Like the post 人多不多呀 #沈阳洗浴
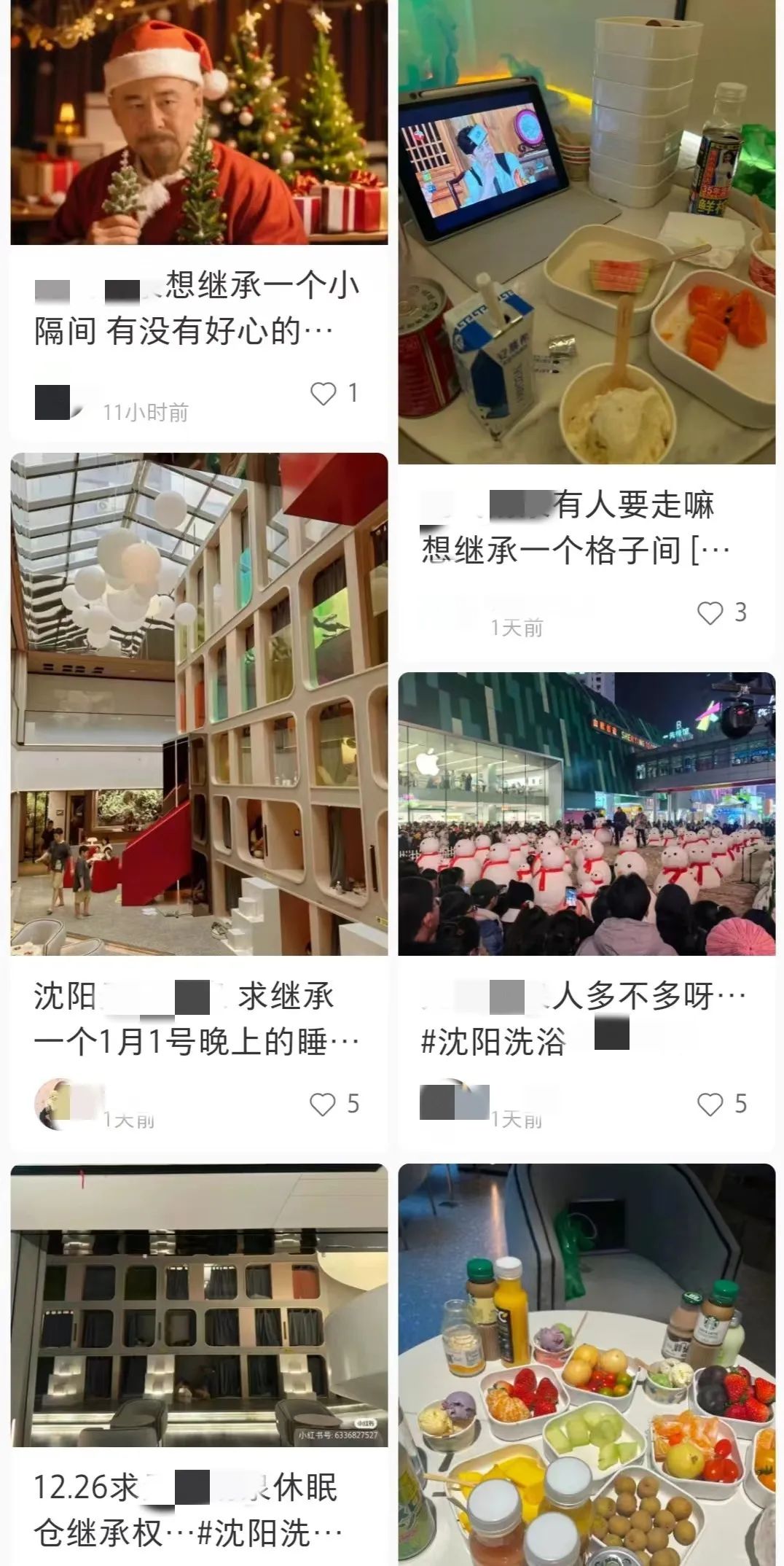 [x=710, y=1105]
